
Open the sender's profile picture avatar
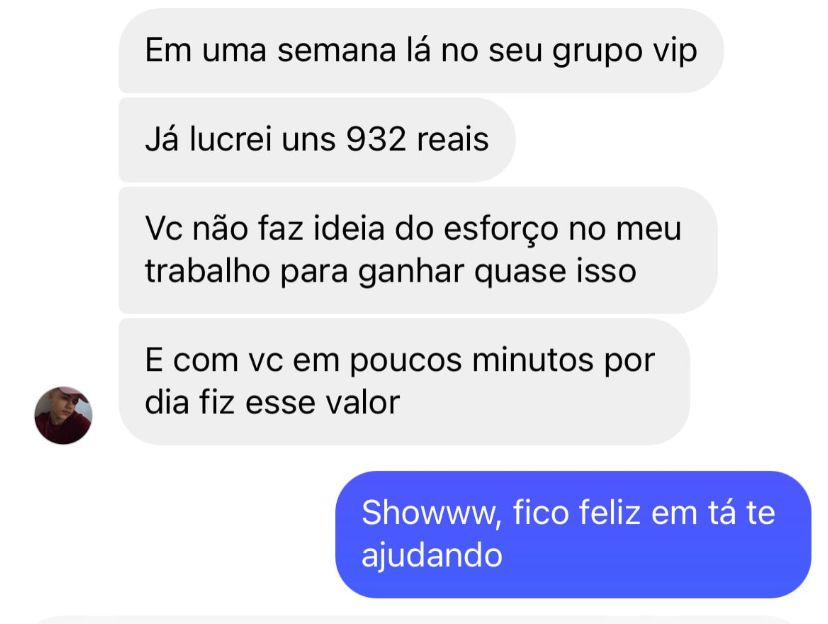(63, 415)
